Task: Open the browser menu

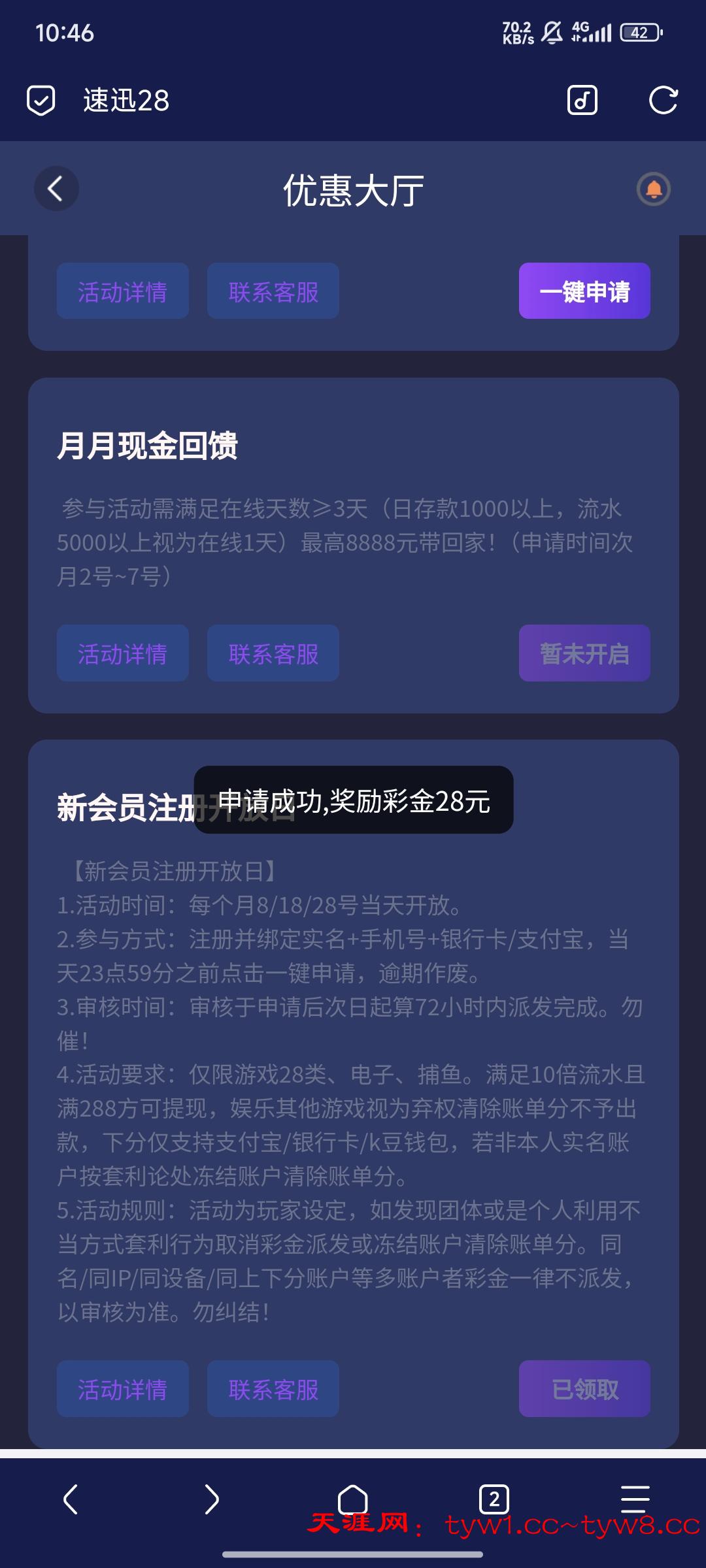Action: point(635,1499)
